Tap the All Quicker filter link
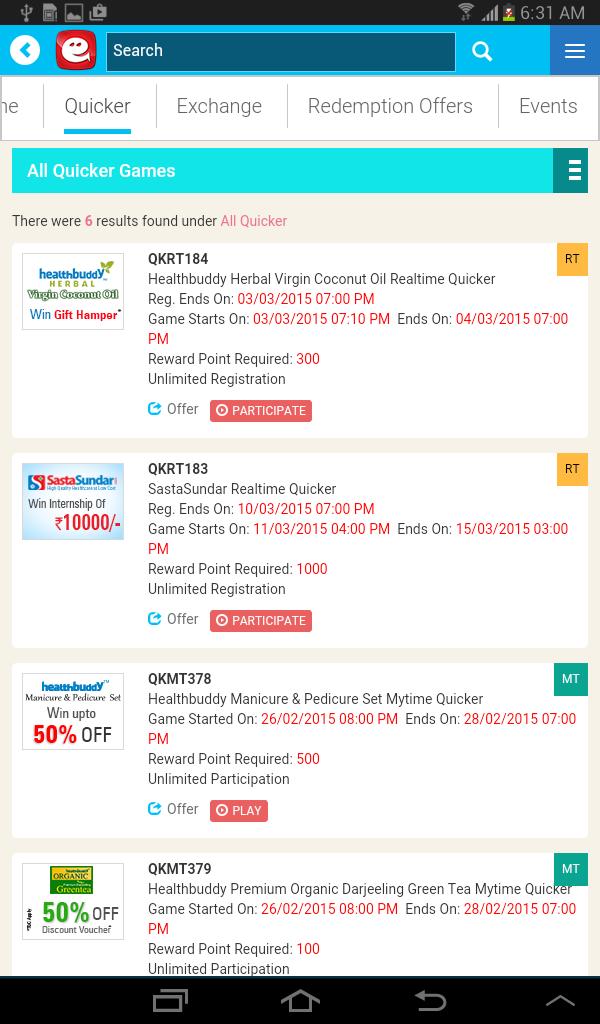Screen dimensions: 600x1024 pos(254,221)
